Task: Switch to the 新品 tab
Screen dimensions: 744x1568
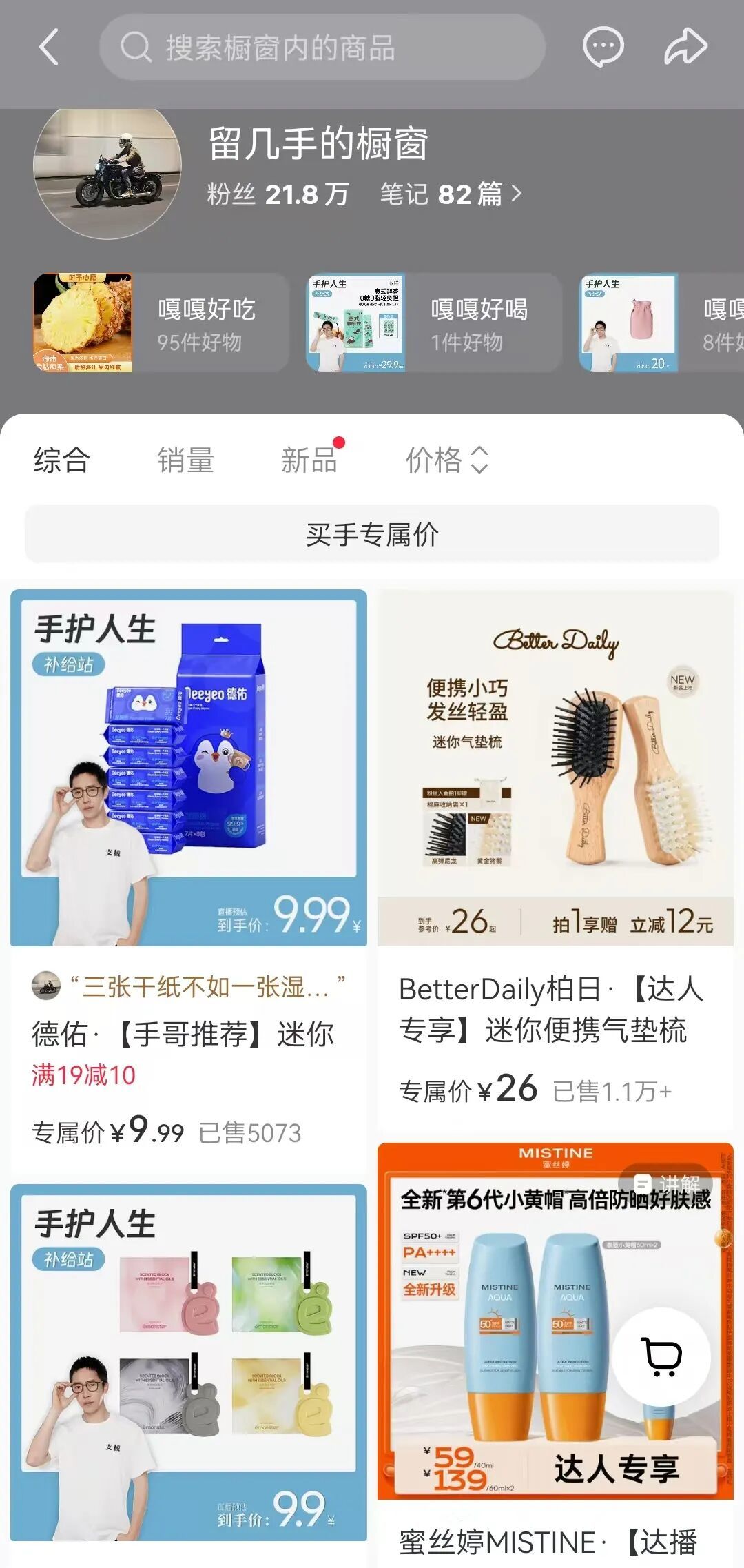Action: point(309,460)
